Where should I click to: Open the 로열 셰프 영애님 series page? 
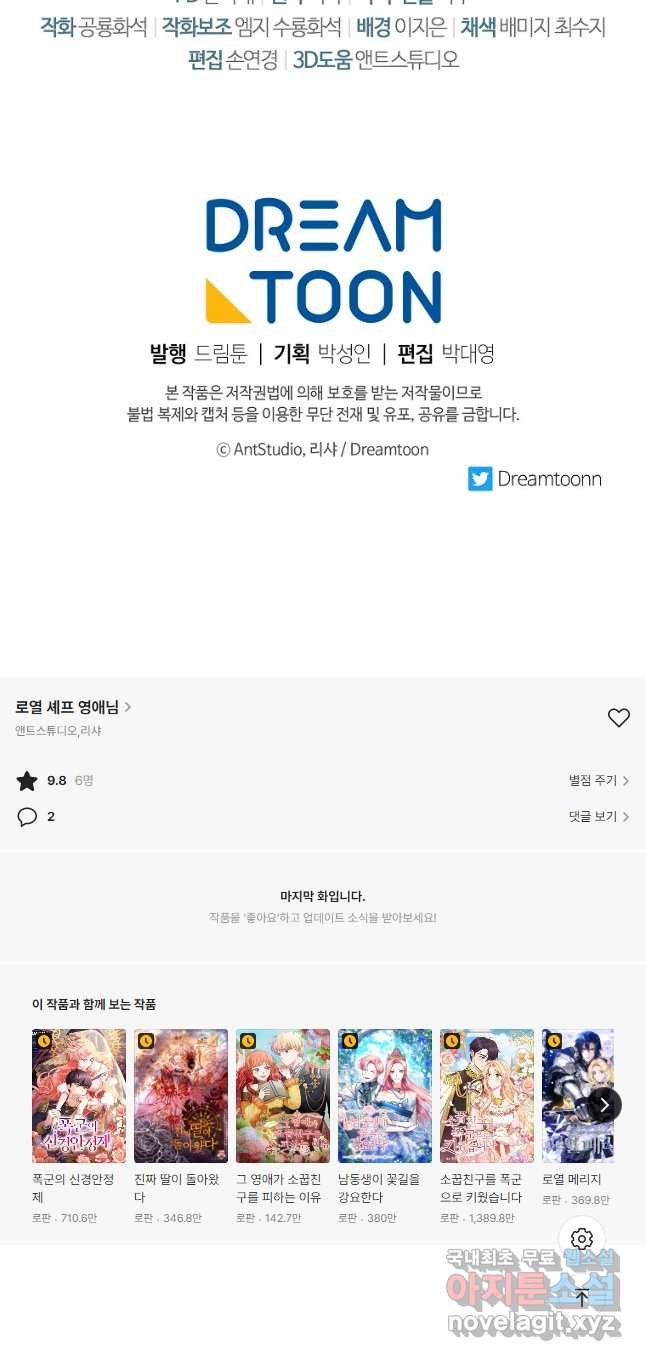(x=72, y=707)
